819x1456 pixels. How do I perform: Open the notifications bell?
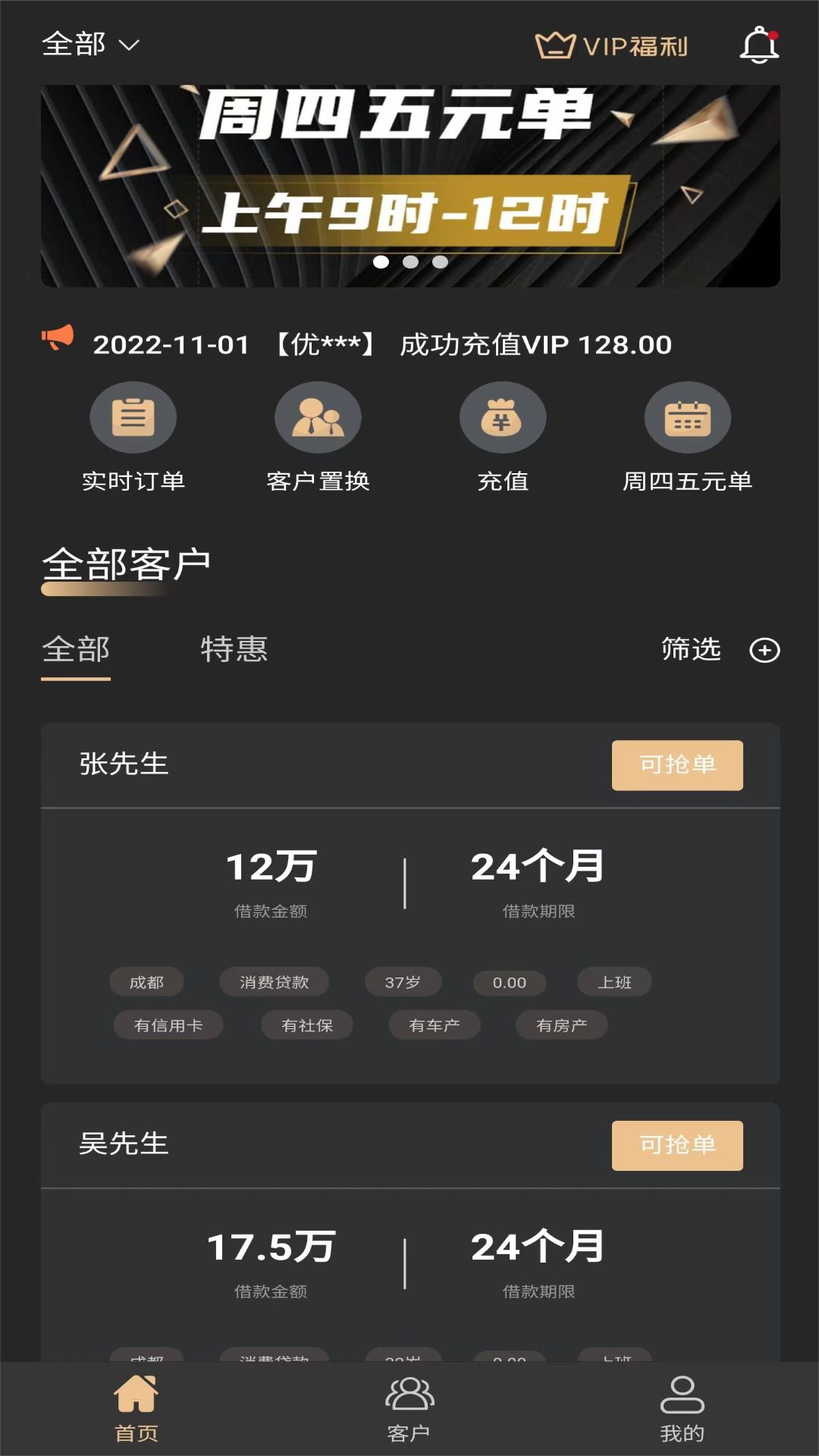[759, 45]
